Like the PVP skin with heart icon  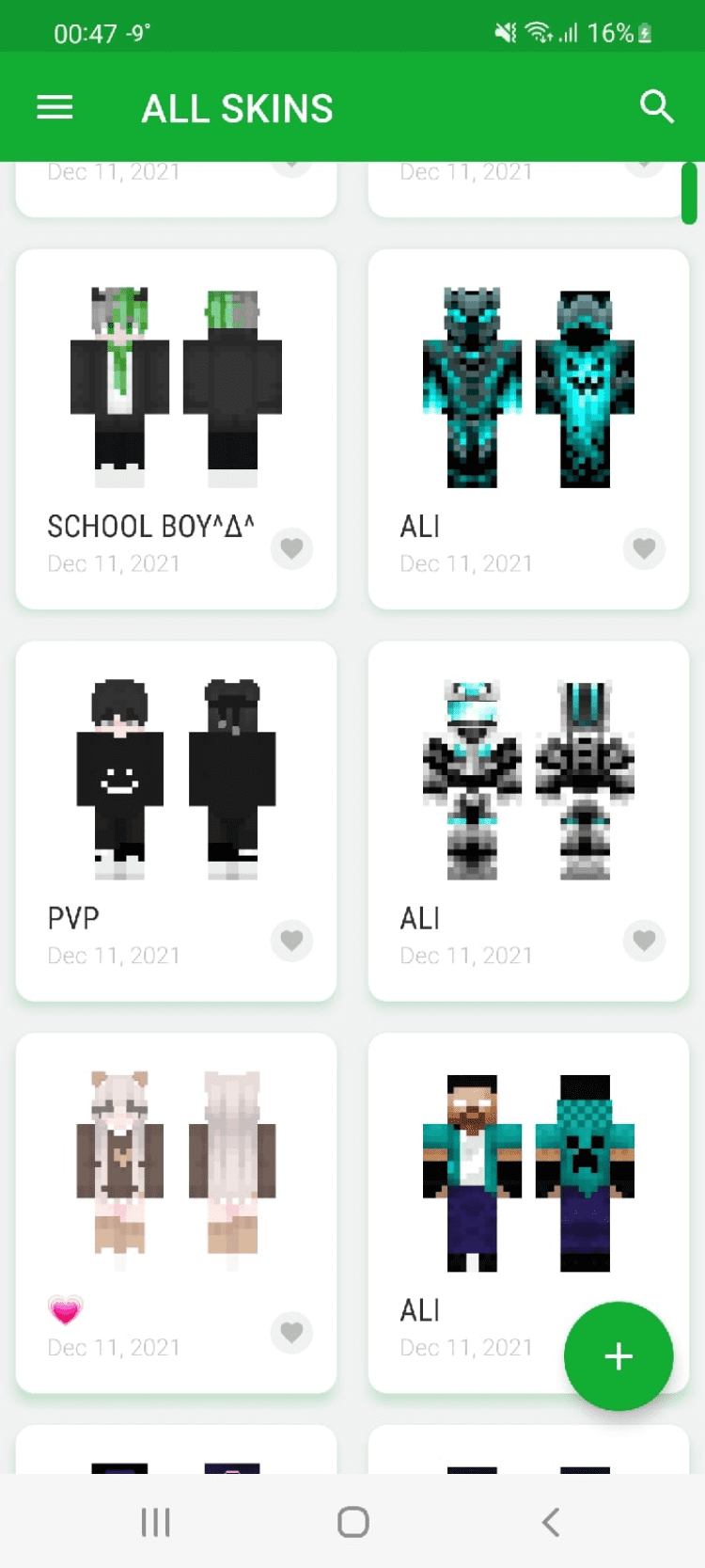click(291, 941)
